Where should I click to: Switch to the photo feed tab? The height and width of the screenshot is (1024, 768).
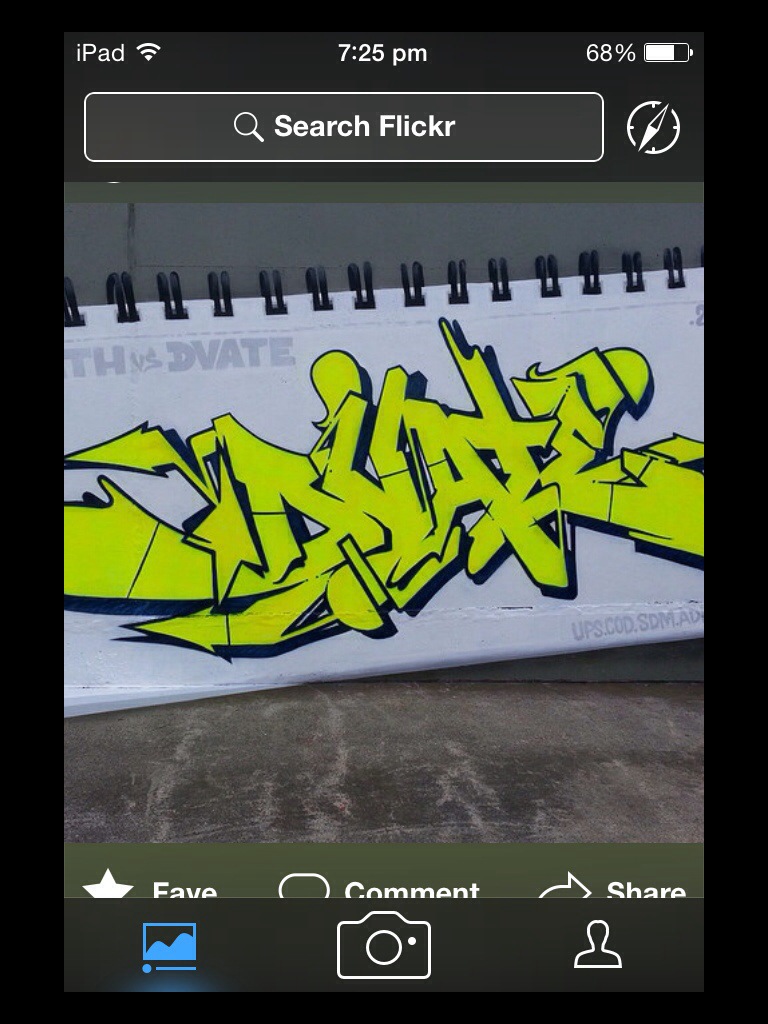pyautogui.click(x=169, y=946)
